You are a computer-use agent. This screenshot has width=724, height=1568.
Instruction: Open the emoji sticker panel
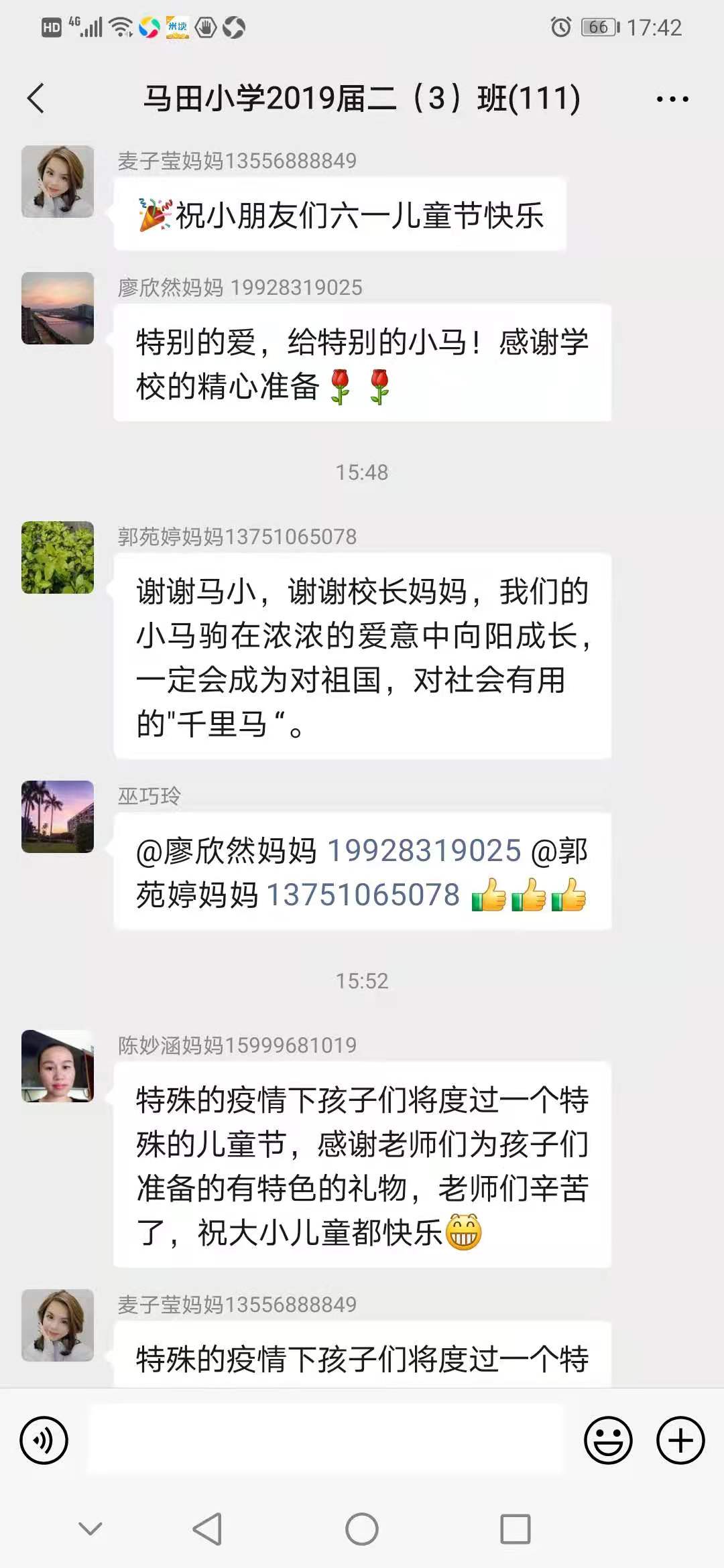[608, 1440]
